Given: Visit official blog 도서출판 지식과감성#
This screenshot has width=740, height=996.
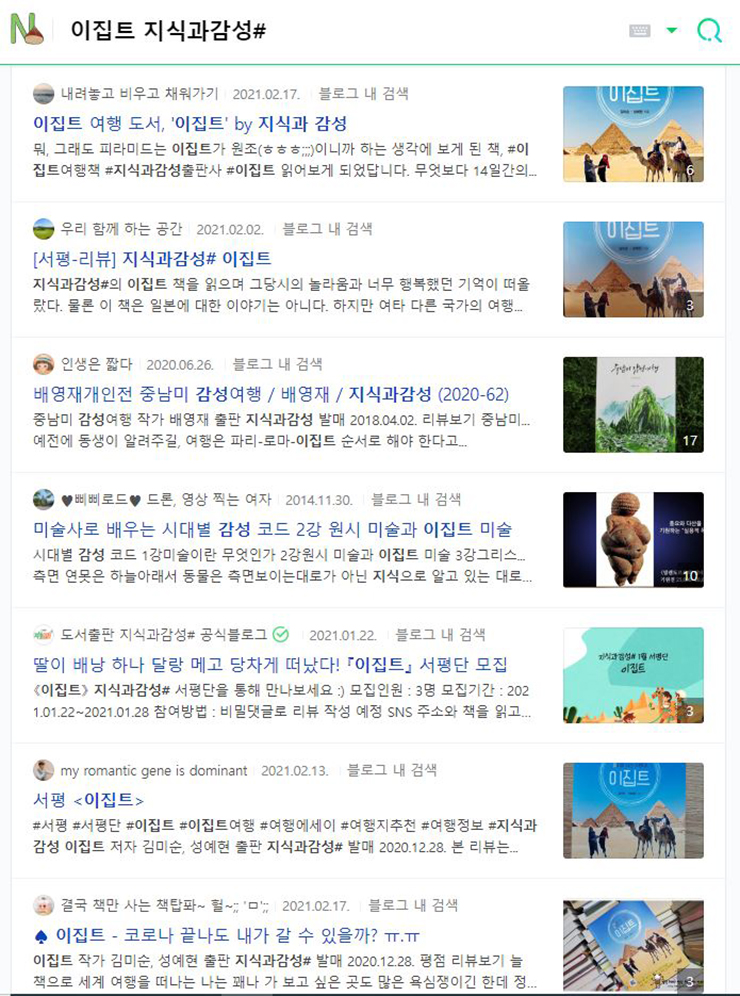Looking at the screenshot, I should [x=163, y=635].
